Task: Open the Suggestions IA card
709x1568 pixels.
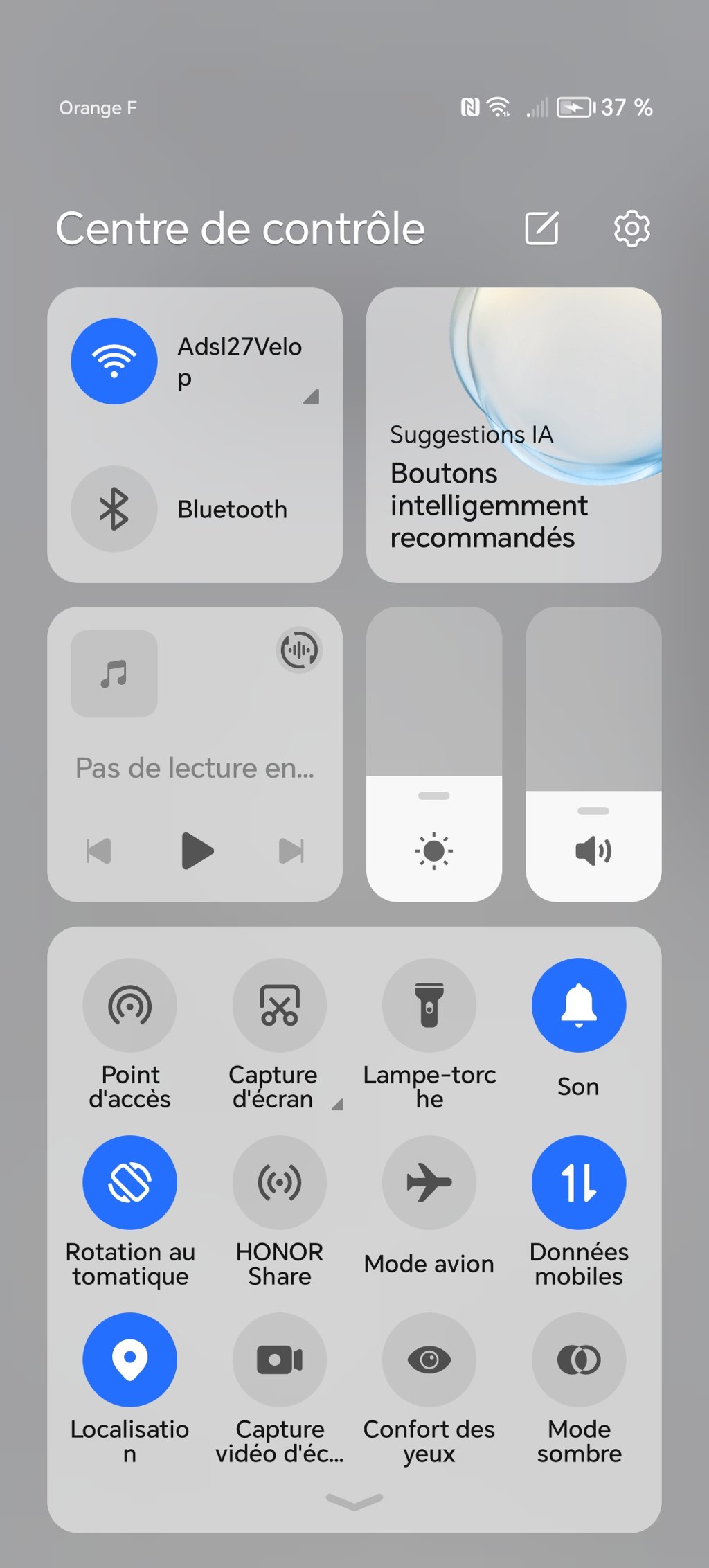Action: tap(514, 435)
